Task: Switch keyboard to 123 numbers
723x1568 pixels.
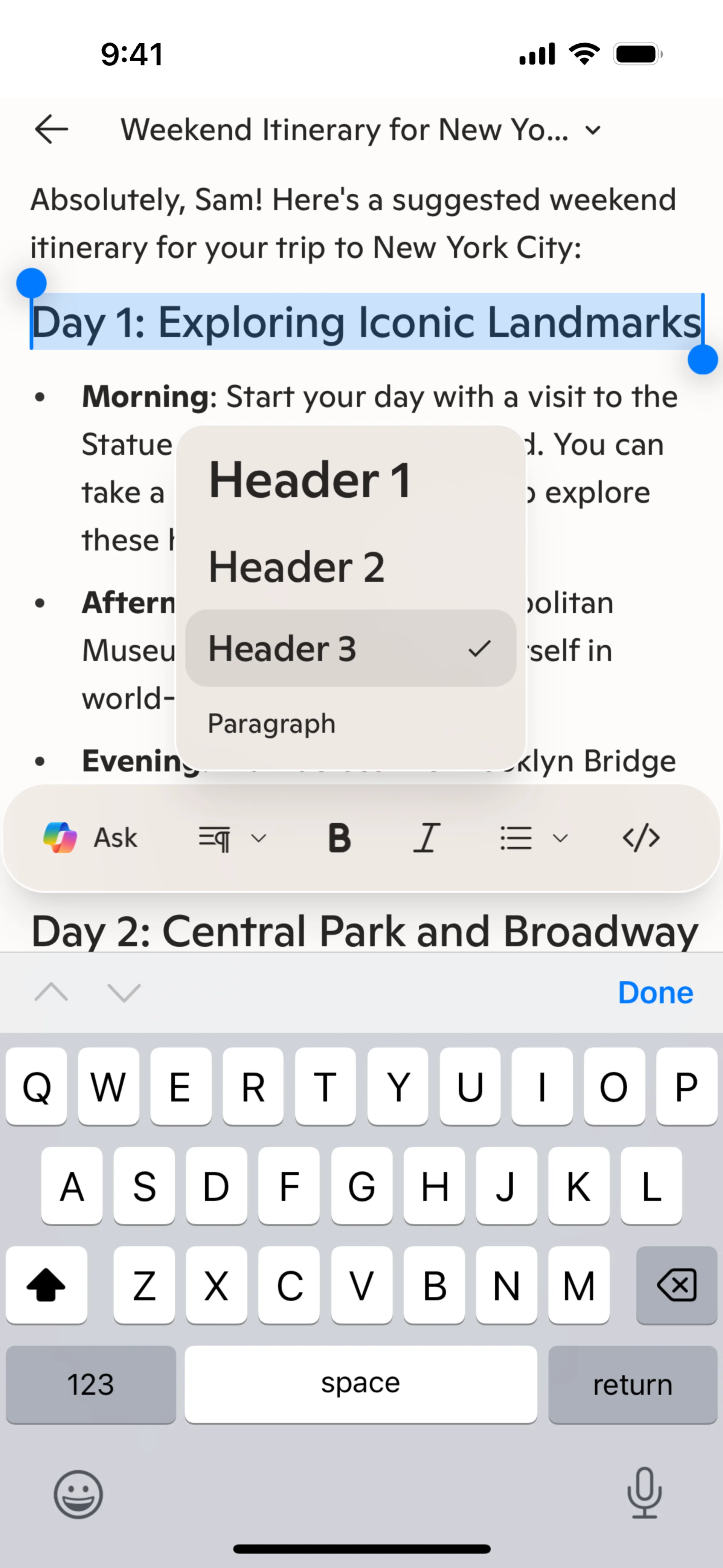Action: 91,1384
